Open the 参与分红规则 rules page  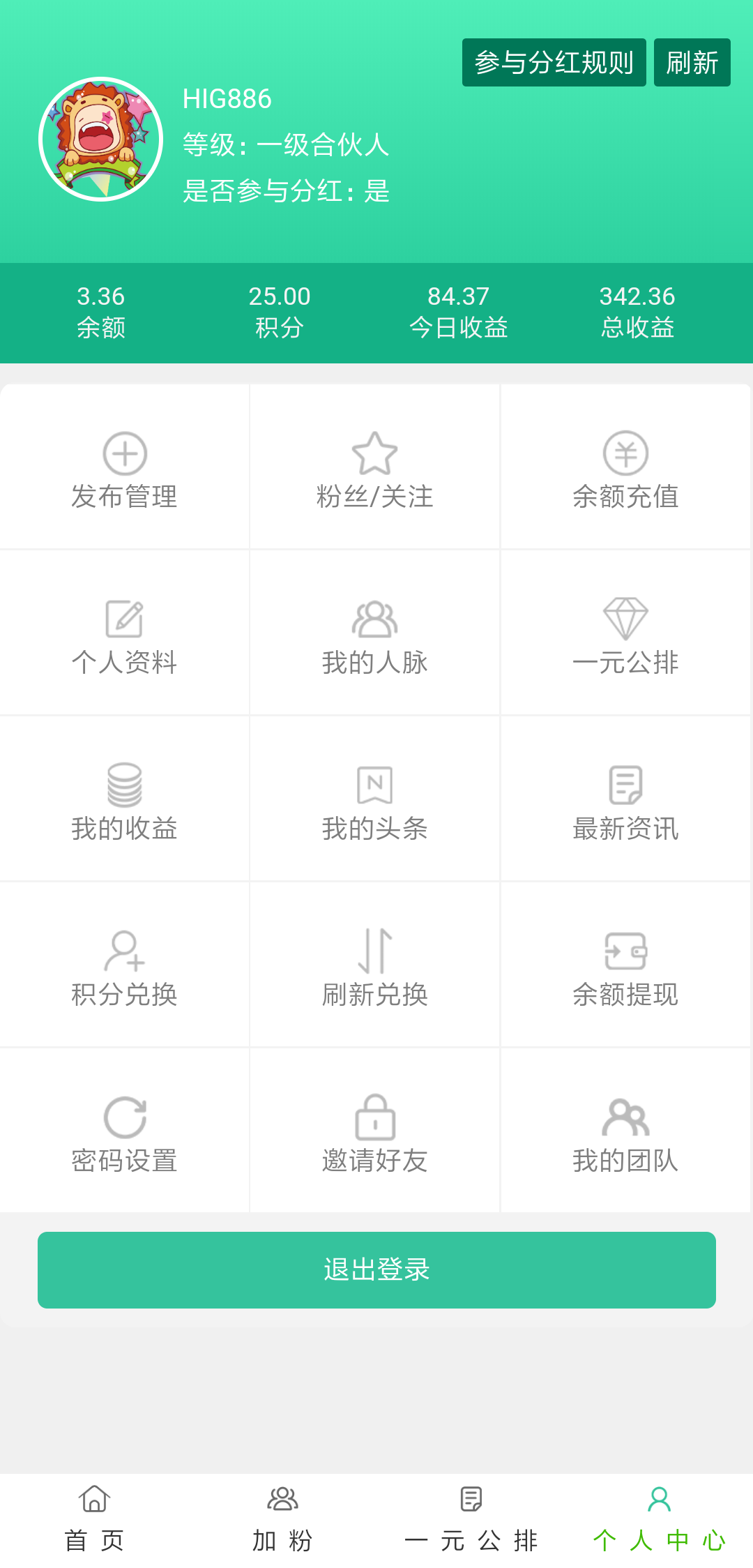[x=554, y=62]
